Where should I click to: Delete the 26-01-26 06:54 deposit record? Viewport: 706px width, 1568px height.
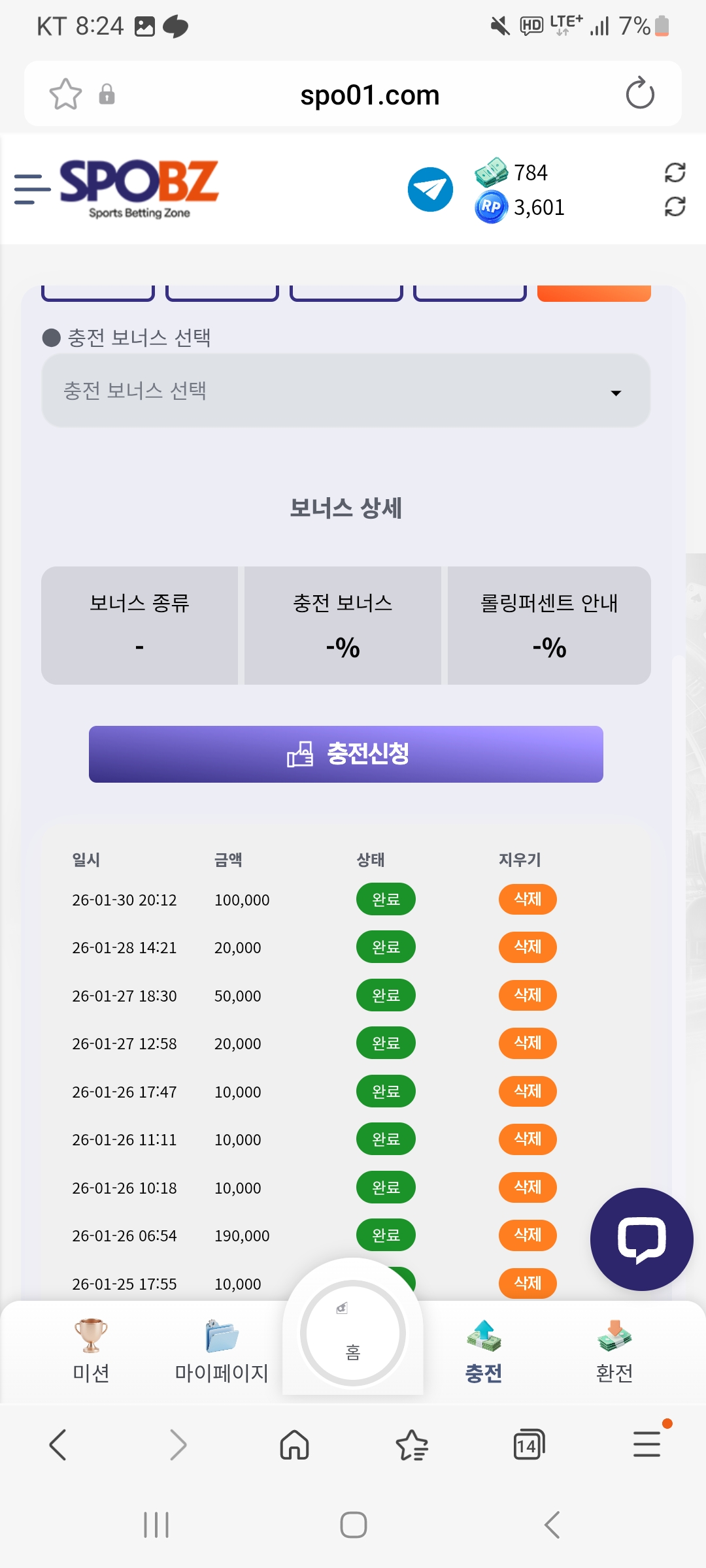tap(528, 1235)
